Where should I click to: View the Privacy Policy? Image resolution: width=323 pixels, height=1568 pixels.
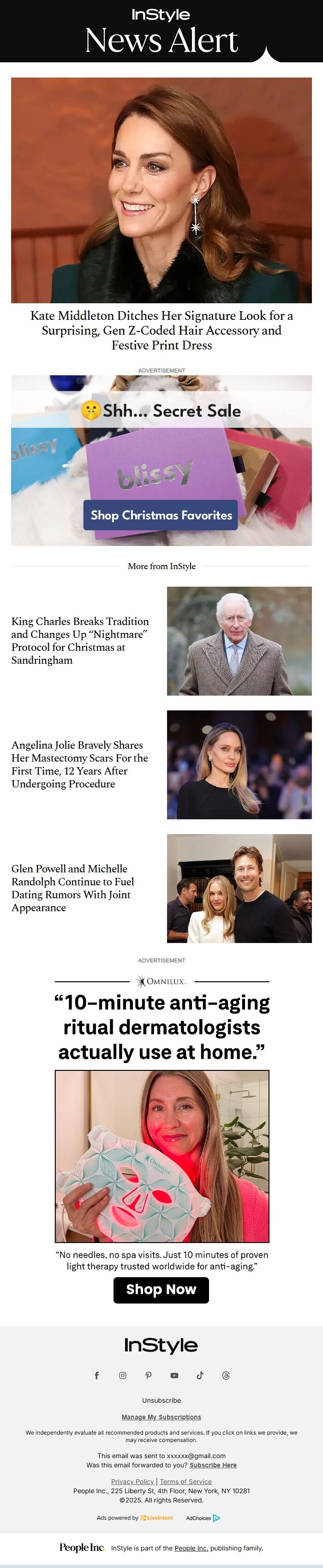click(x=132, y=1482)
